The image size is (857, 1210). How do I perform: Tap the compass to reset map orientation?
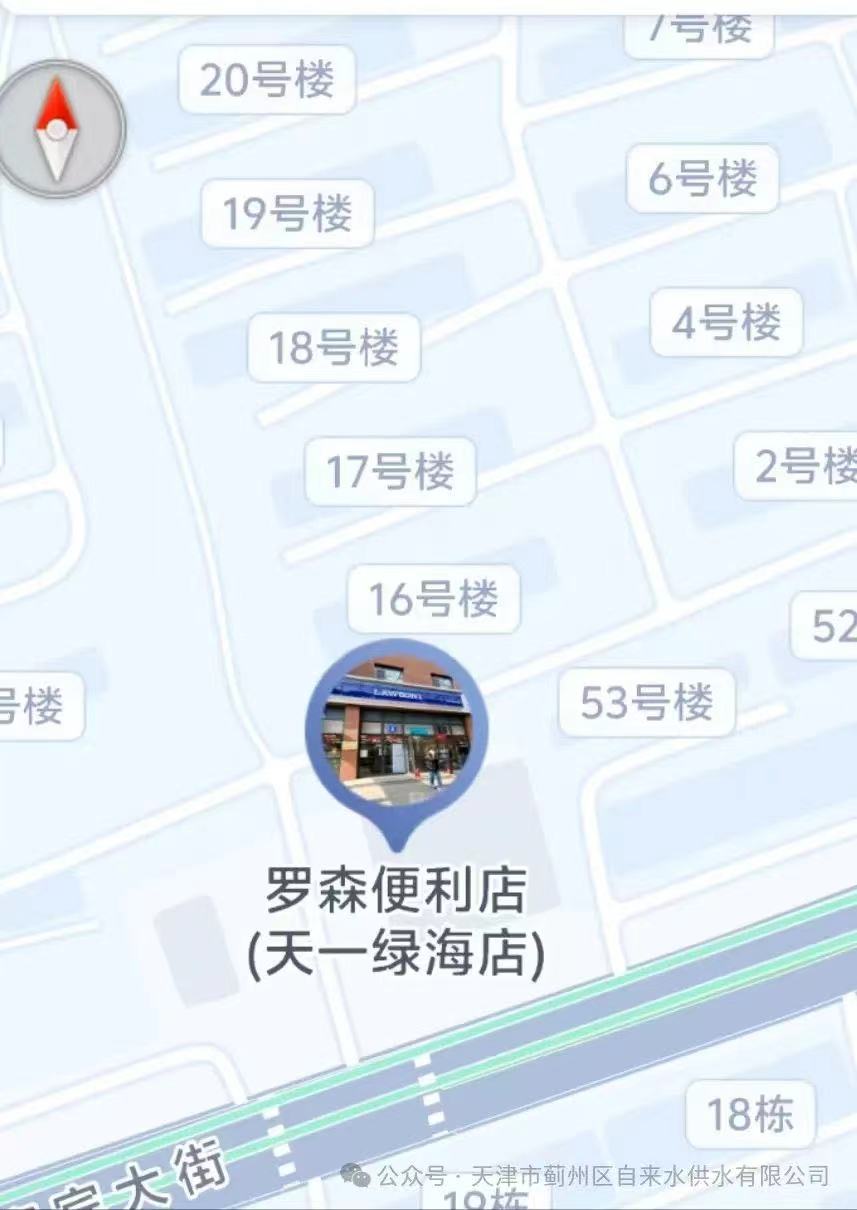point(58,130)
